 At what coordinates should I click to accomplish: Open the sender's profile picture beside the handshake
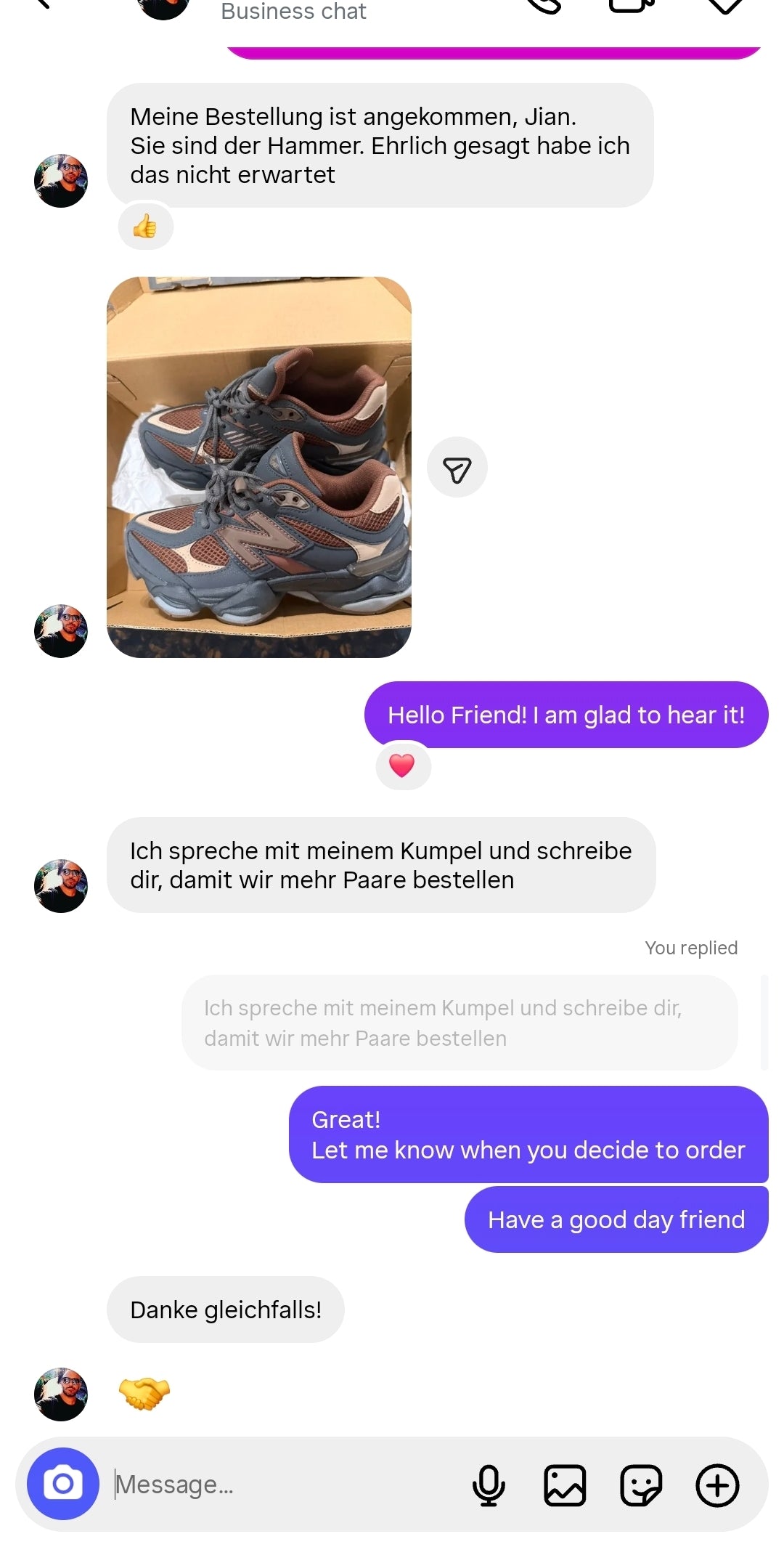pyautogui.click(x=61, y=1394)
